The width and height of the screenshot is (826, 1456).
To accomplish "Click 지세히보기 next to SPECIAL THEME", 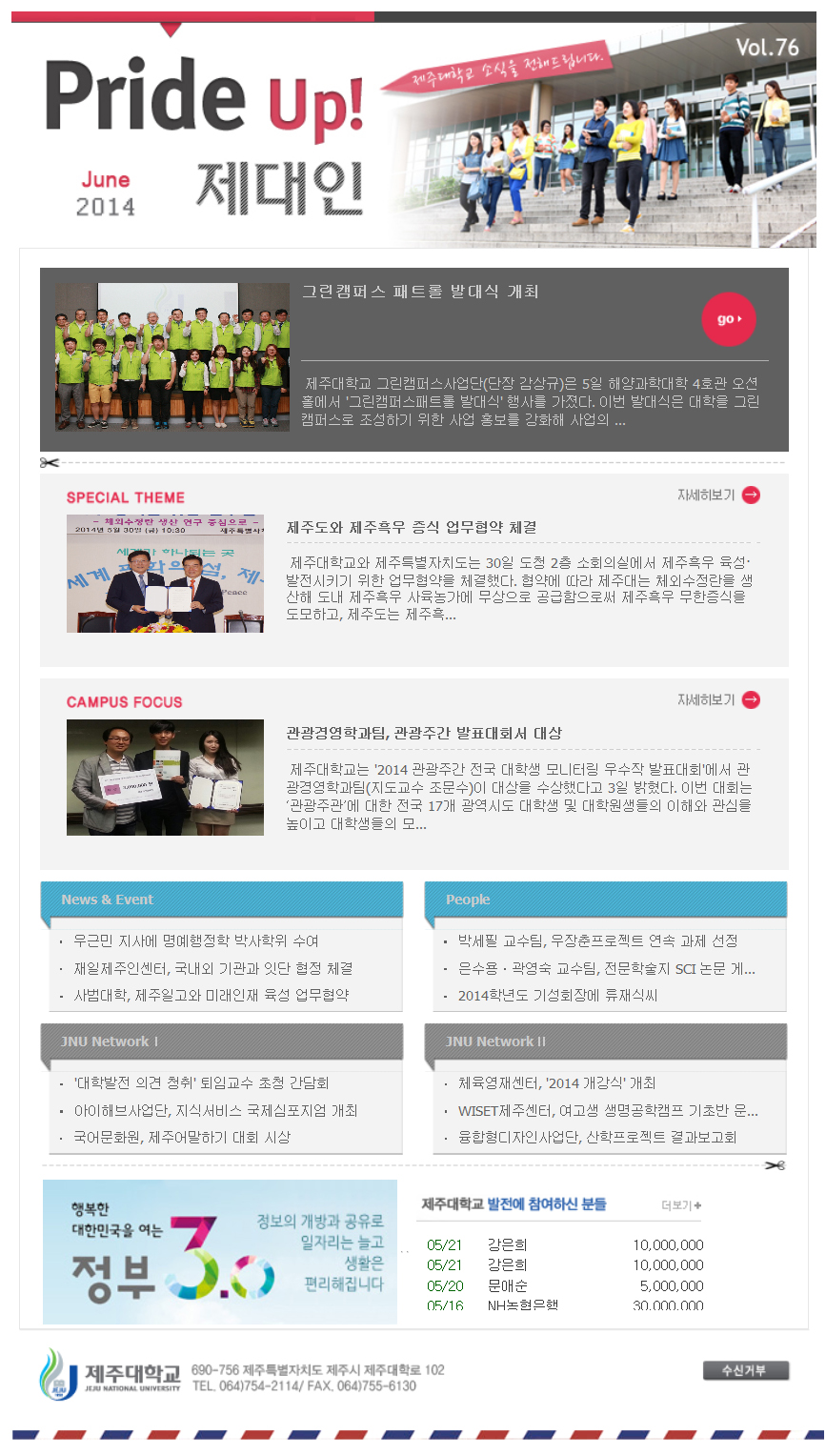I will pos(707,495).
